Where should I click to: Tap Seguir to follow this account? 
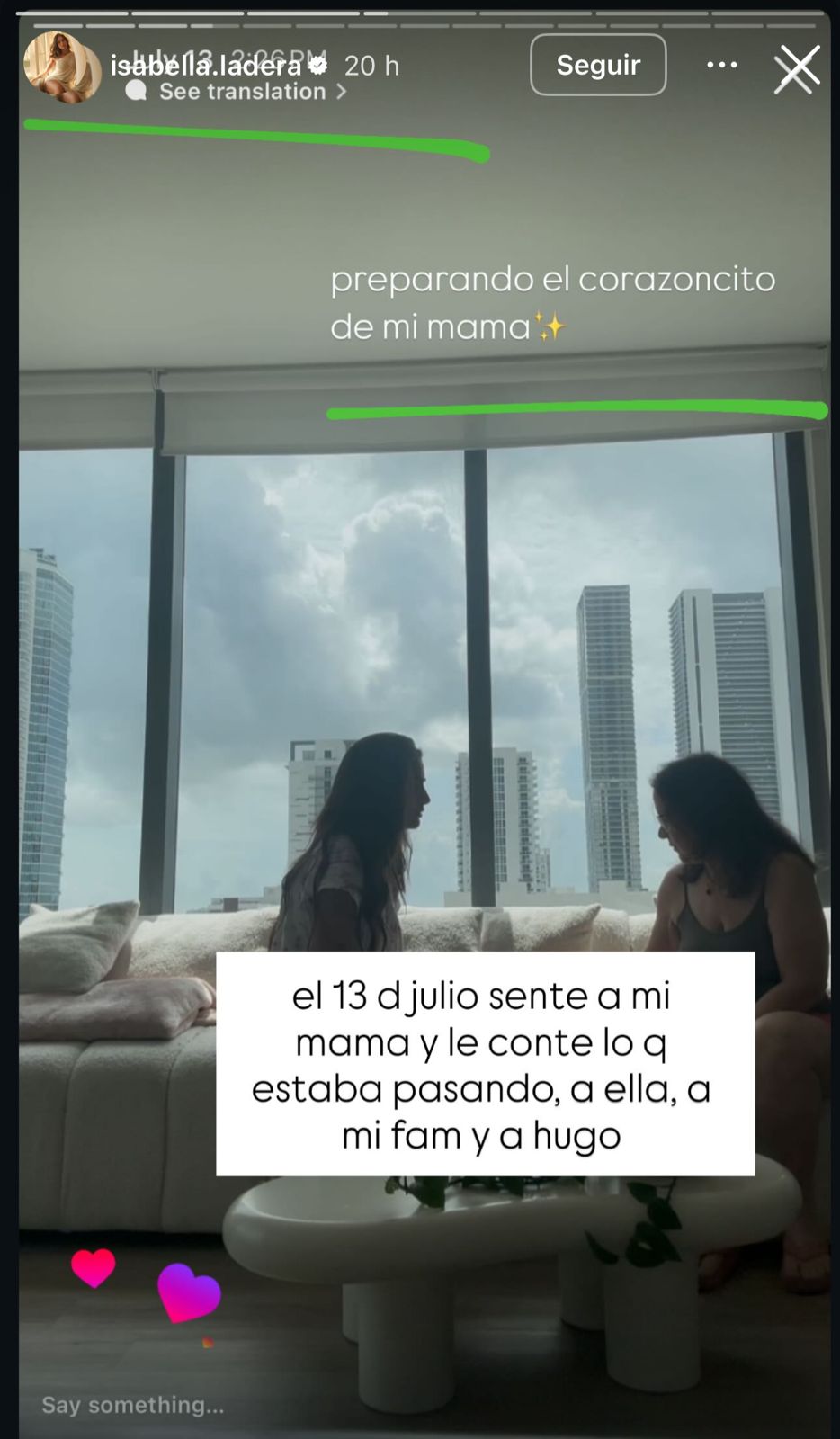598,65
